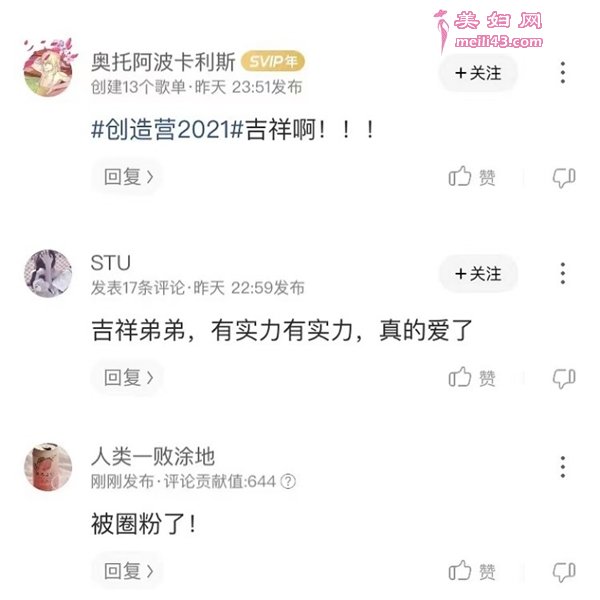Dislike the comment by STU
The width and height of the screenshot is (600, 600).
tap(564, 378)
